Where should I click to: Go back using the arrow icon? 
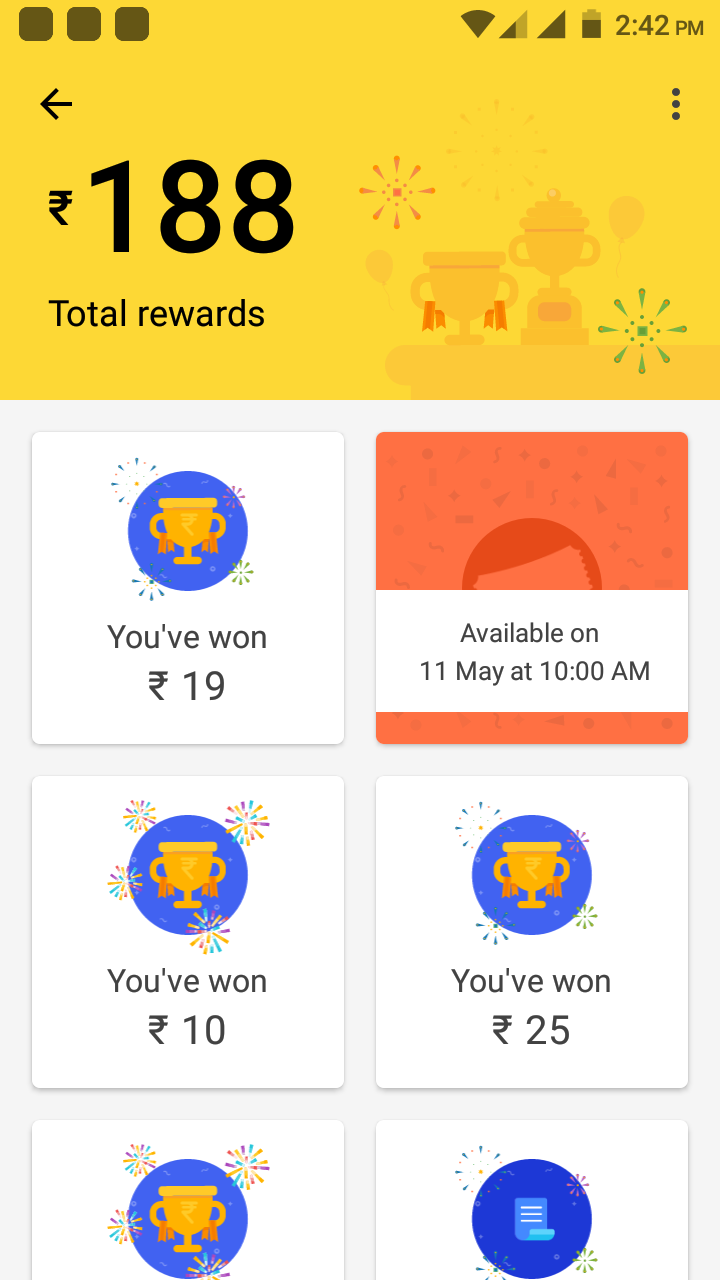pyautogui.click(x=56, y=104)
